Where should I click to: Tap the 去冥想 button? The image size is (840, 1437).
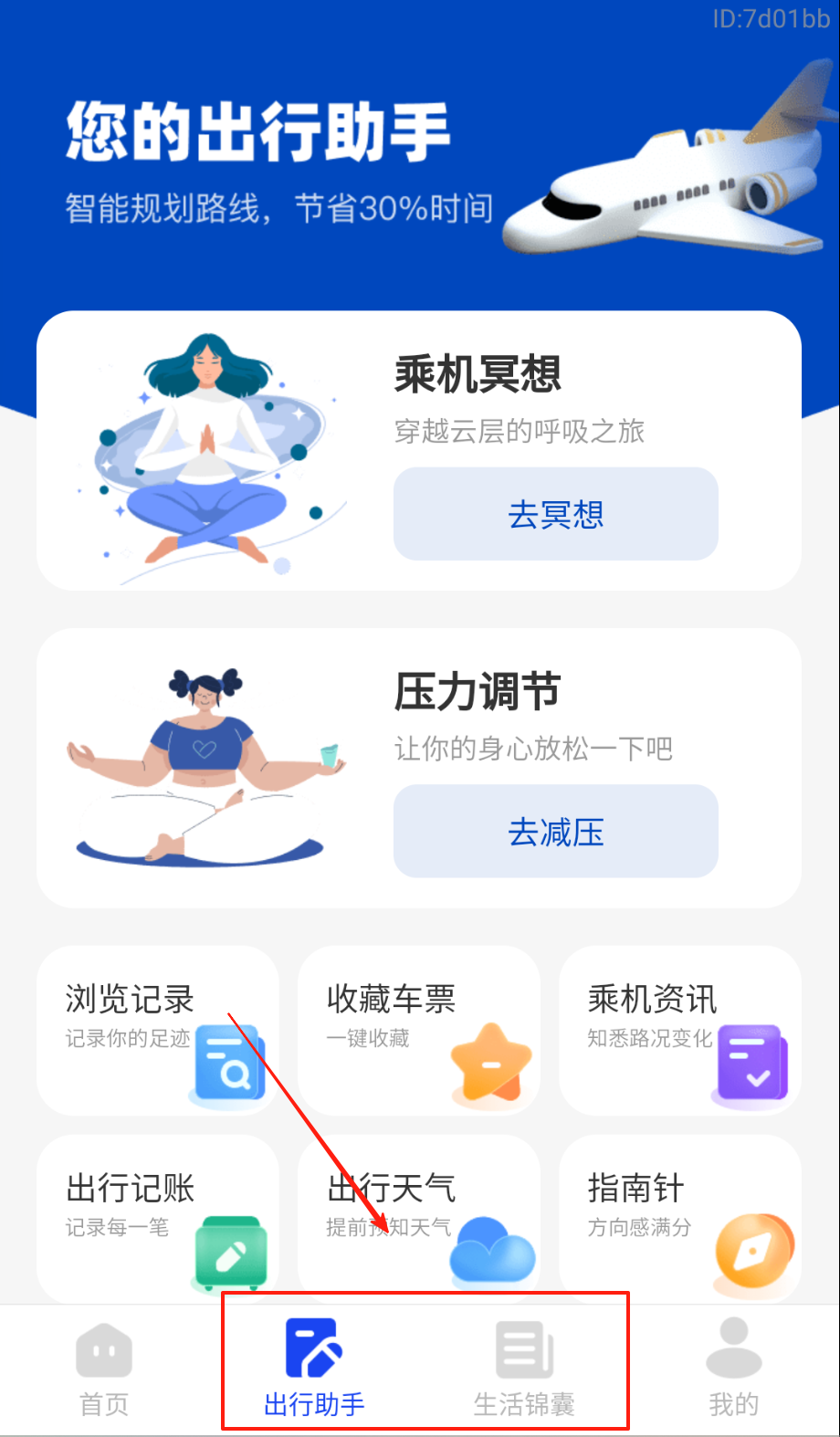pyautogui.click(x=555, y=514)
